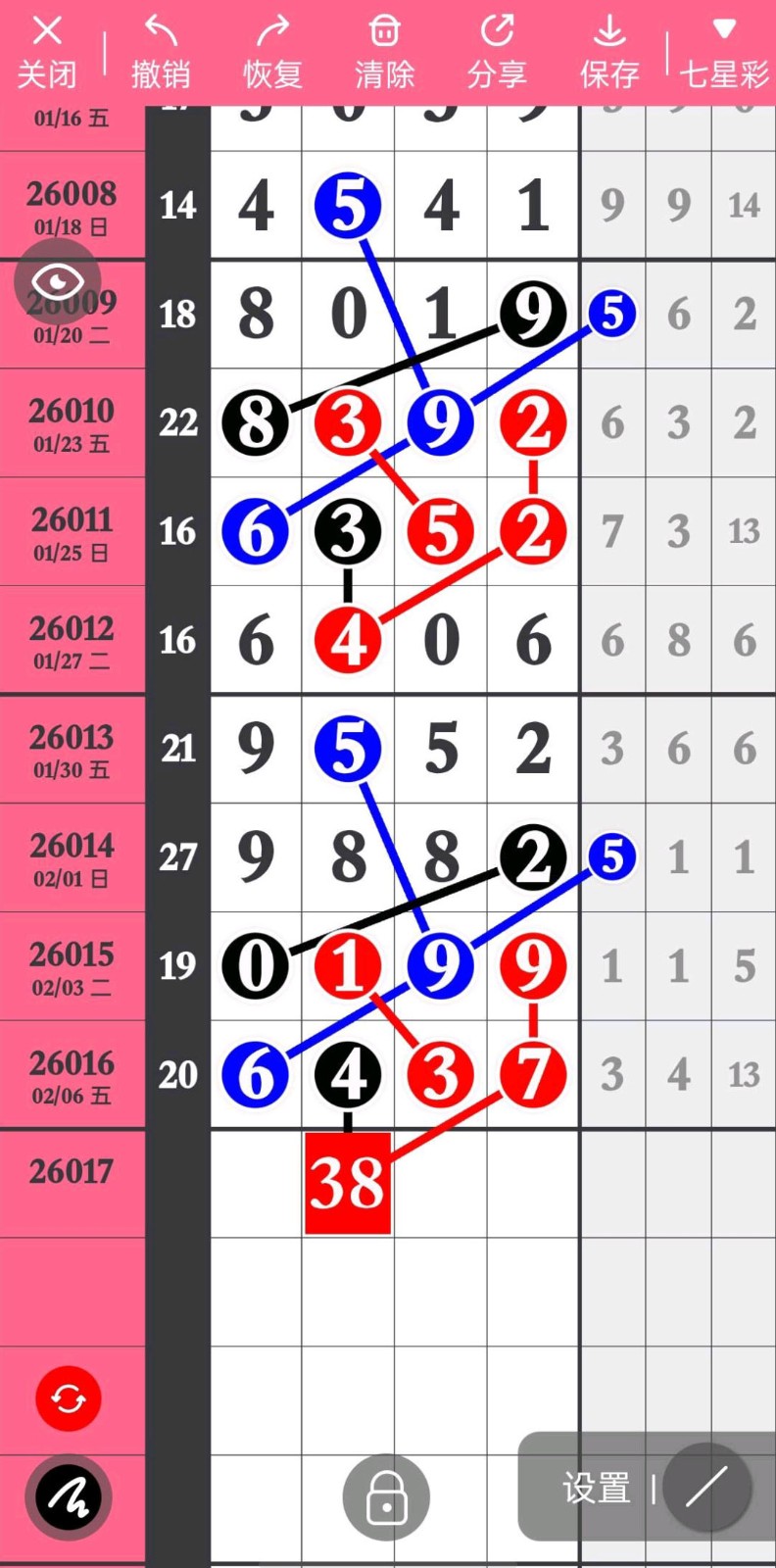Undo the last drawing with 撤销
The image size is (776, 1568).
click(x=161, y=51)
